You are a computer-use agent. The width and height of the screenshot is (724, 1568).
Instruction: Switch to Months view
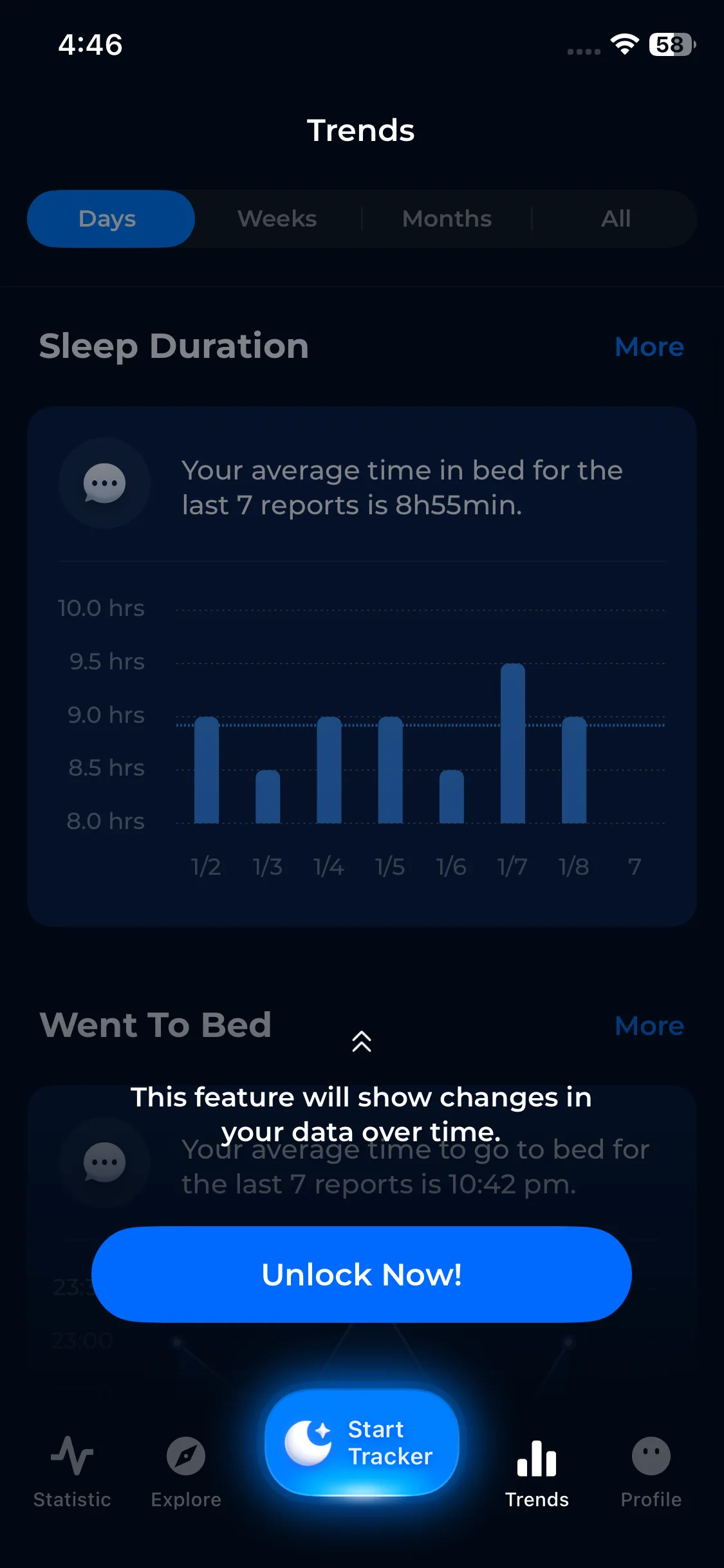click(x=447, y=219)
